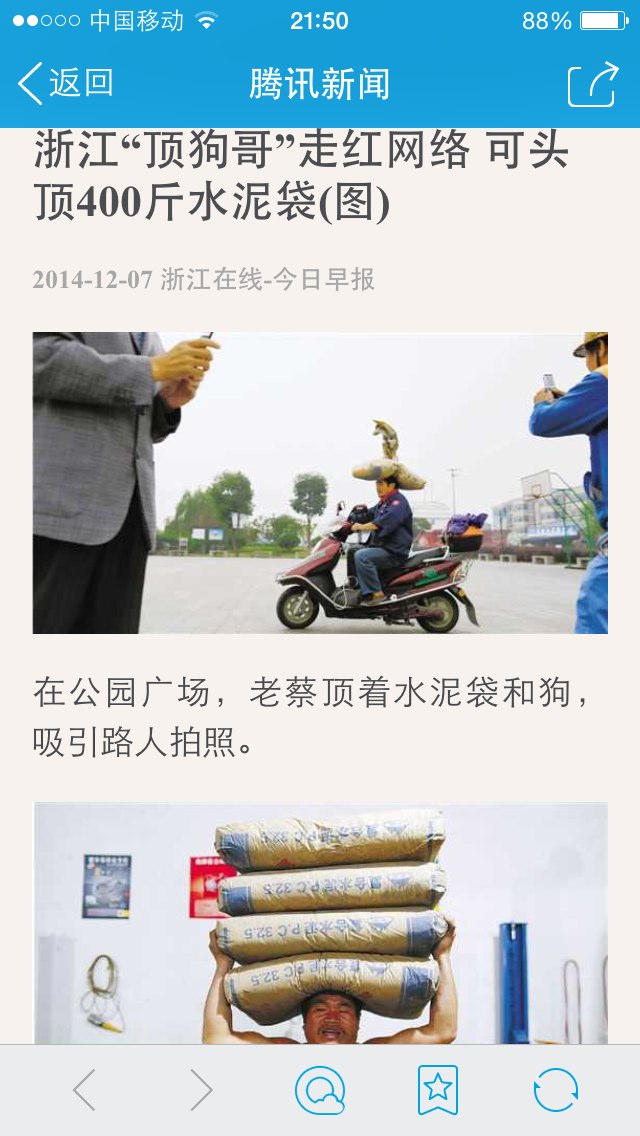Navigate to the previous page arrow

point(85,1090)
